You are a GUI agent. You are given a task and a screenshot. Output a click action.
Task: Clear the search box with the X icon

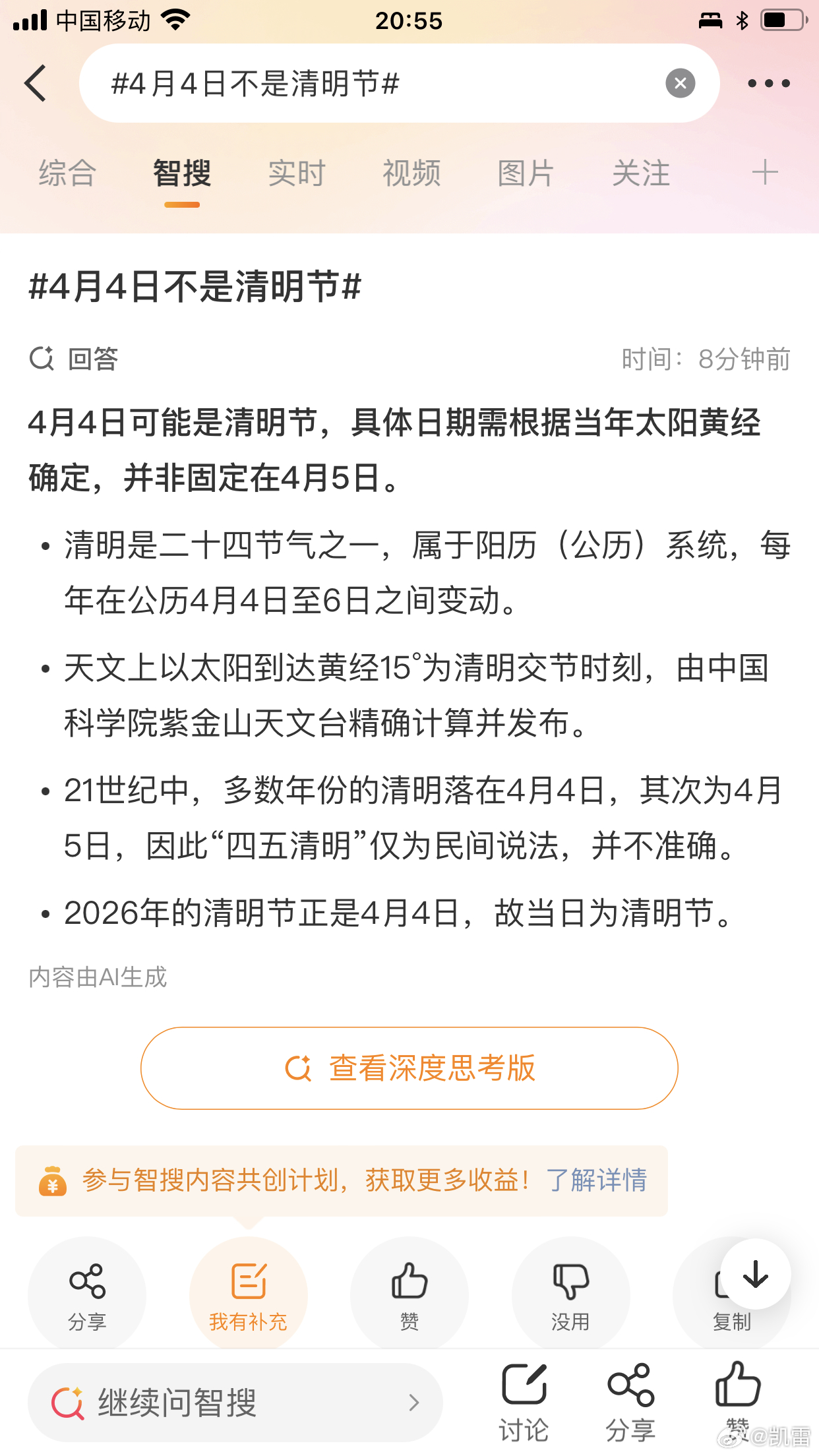coord(681,83)
